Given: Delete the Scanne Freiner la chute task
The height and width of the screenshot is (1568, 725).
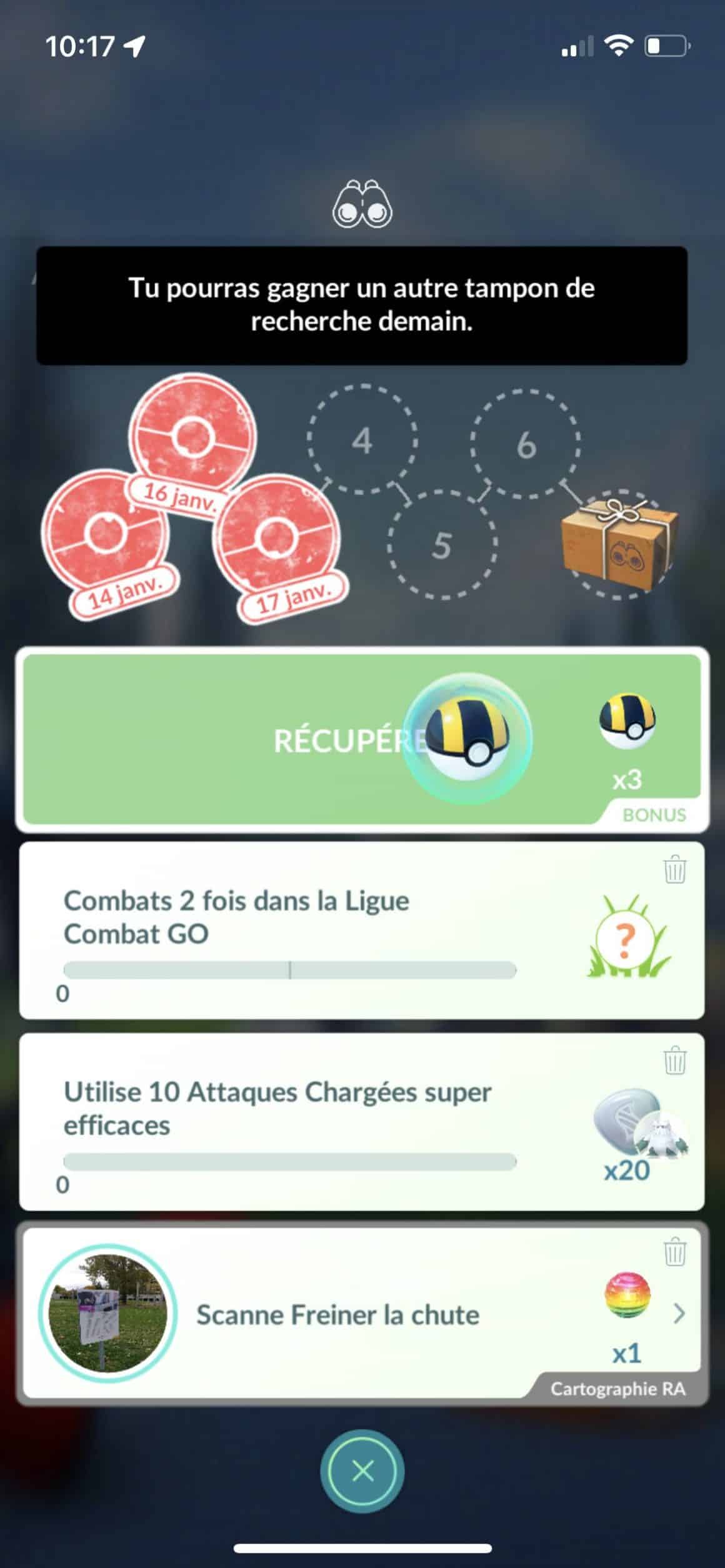Looking at the screenshot, I should point(674,1253).
